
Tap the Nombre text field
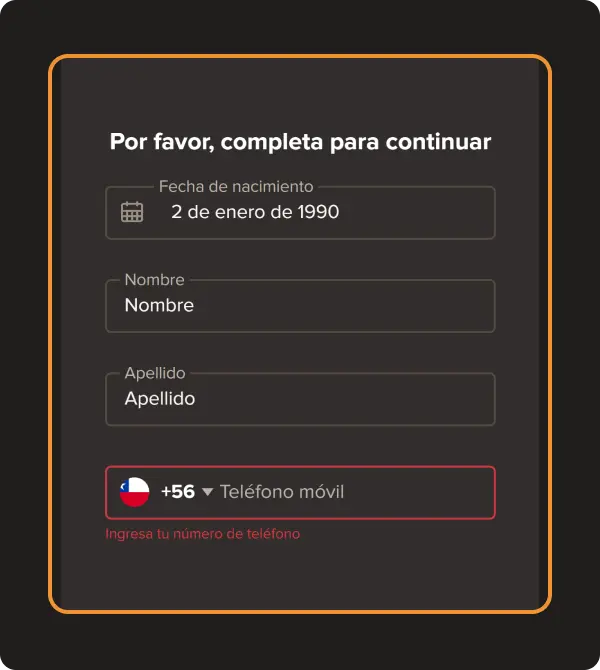tap(300, 306)
